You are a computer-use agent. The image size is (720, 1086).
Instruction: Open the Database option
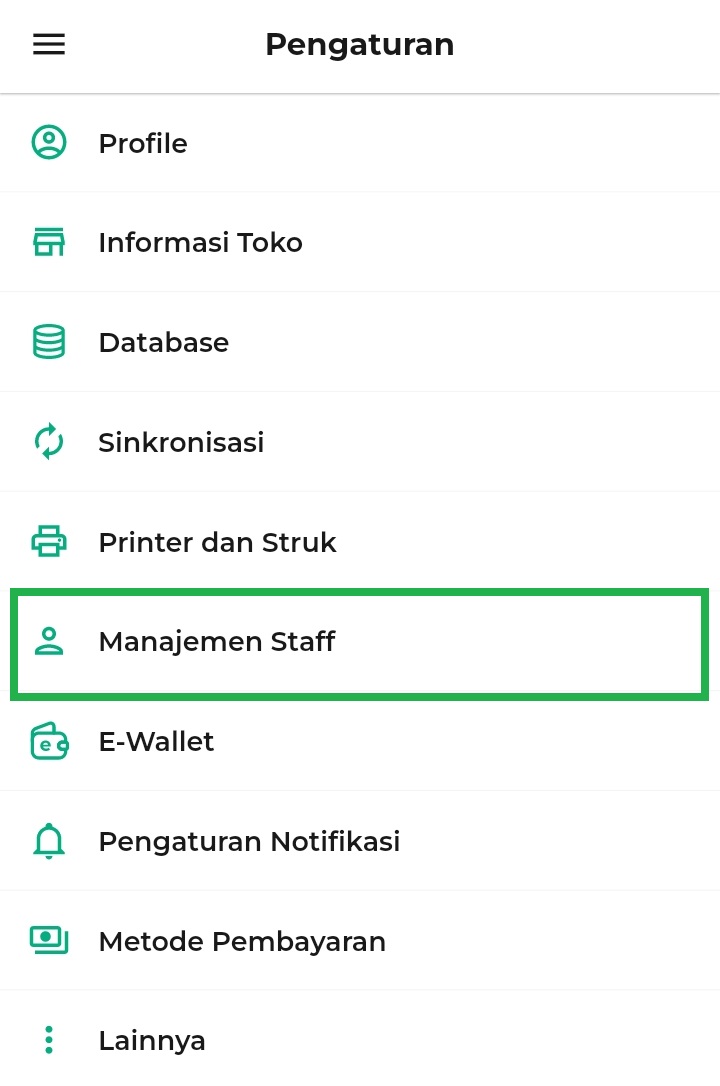click(x=360, y=342)
